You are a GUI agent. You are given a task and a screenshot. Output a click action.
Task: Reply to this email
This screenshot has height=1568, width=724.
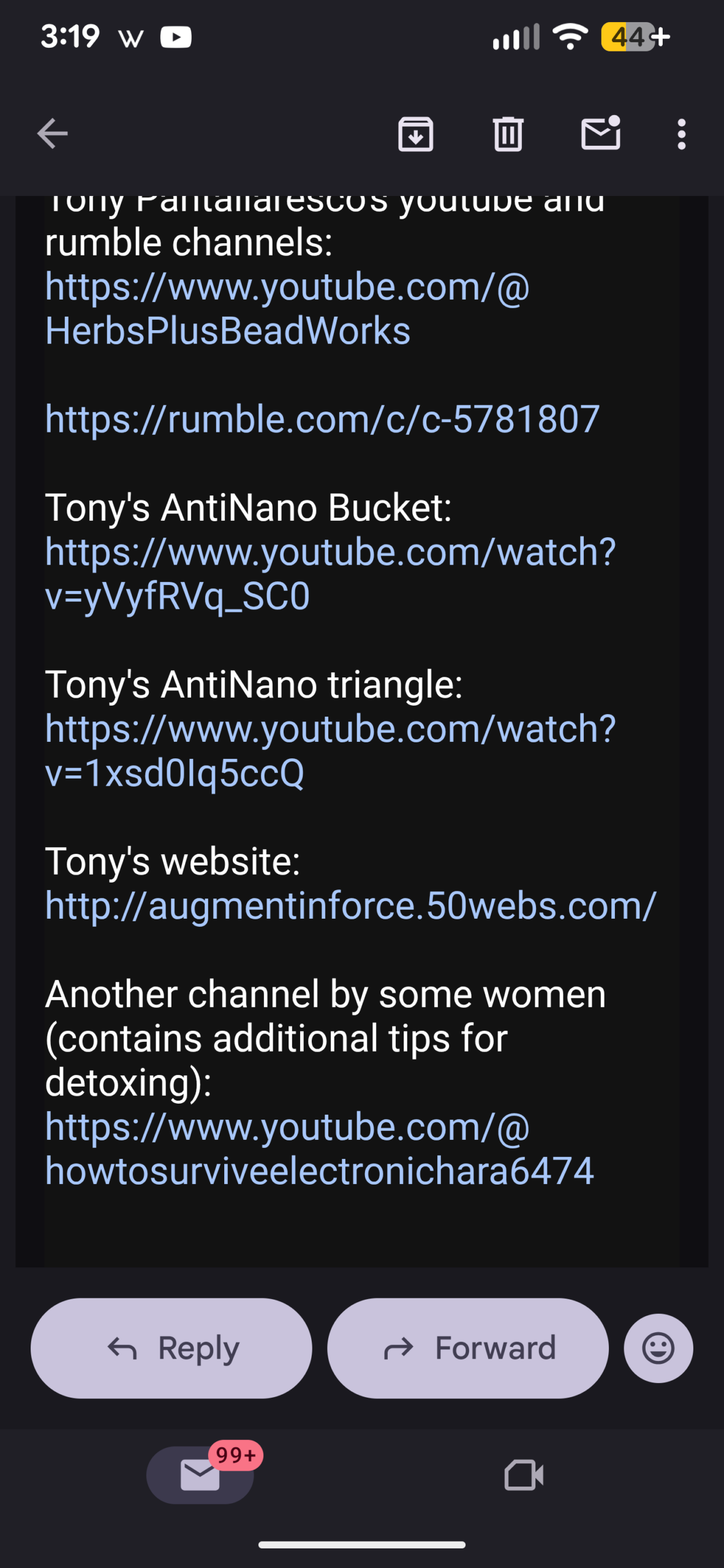click(x=172, y=1347)
